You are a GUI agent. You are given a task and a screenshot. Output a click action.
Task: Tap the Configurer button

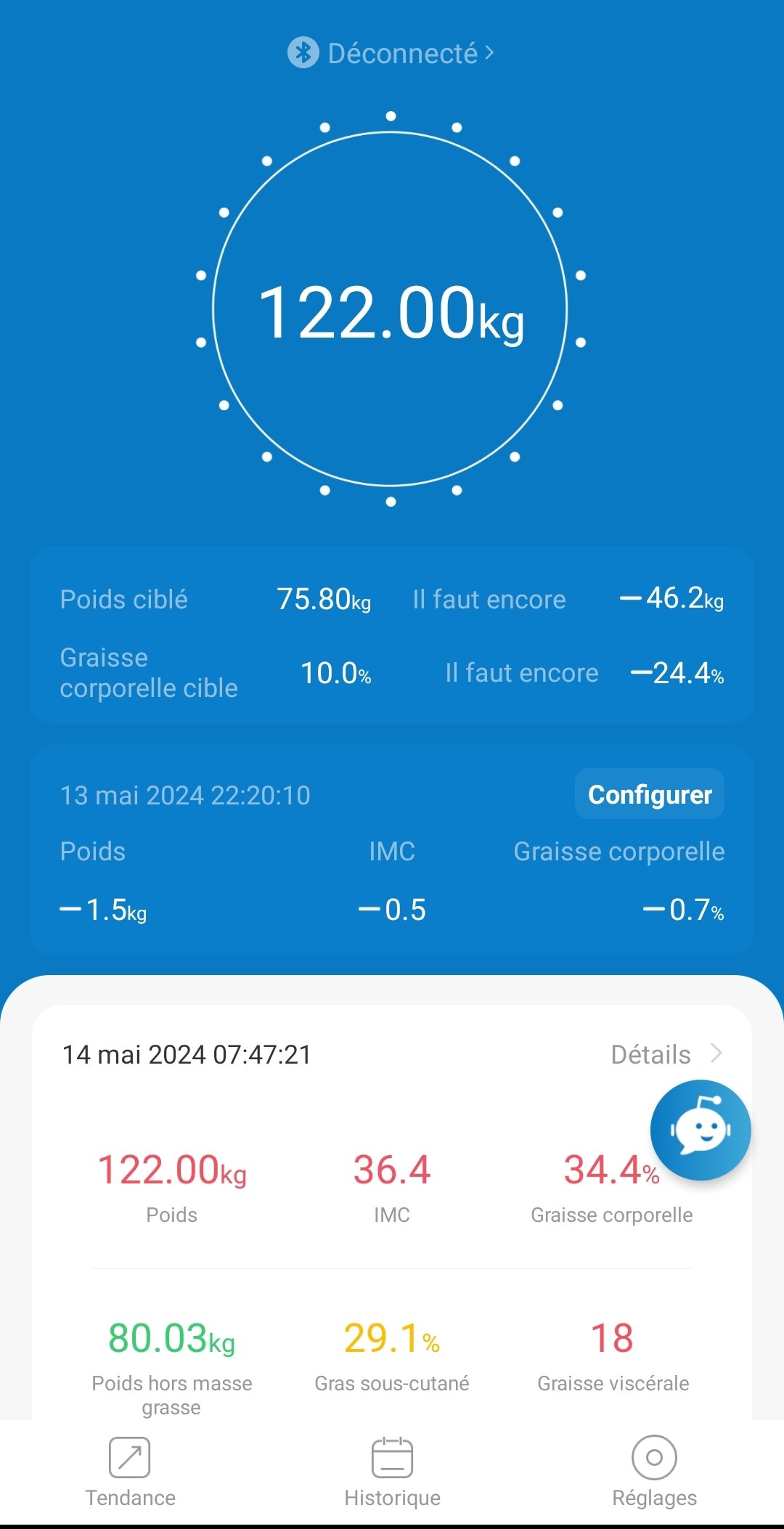tap(650, 794)
